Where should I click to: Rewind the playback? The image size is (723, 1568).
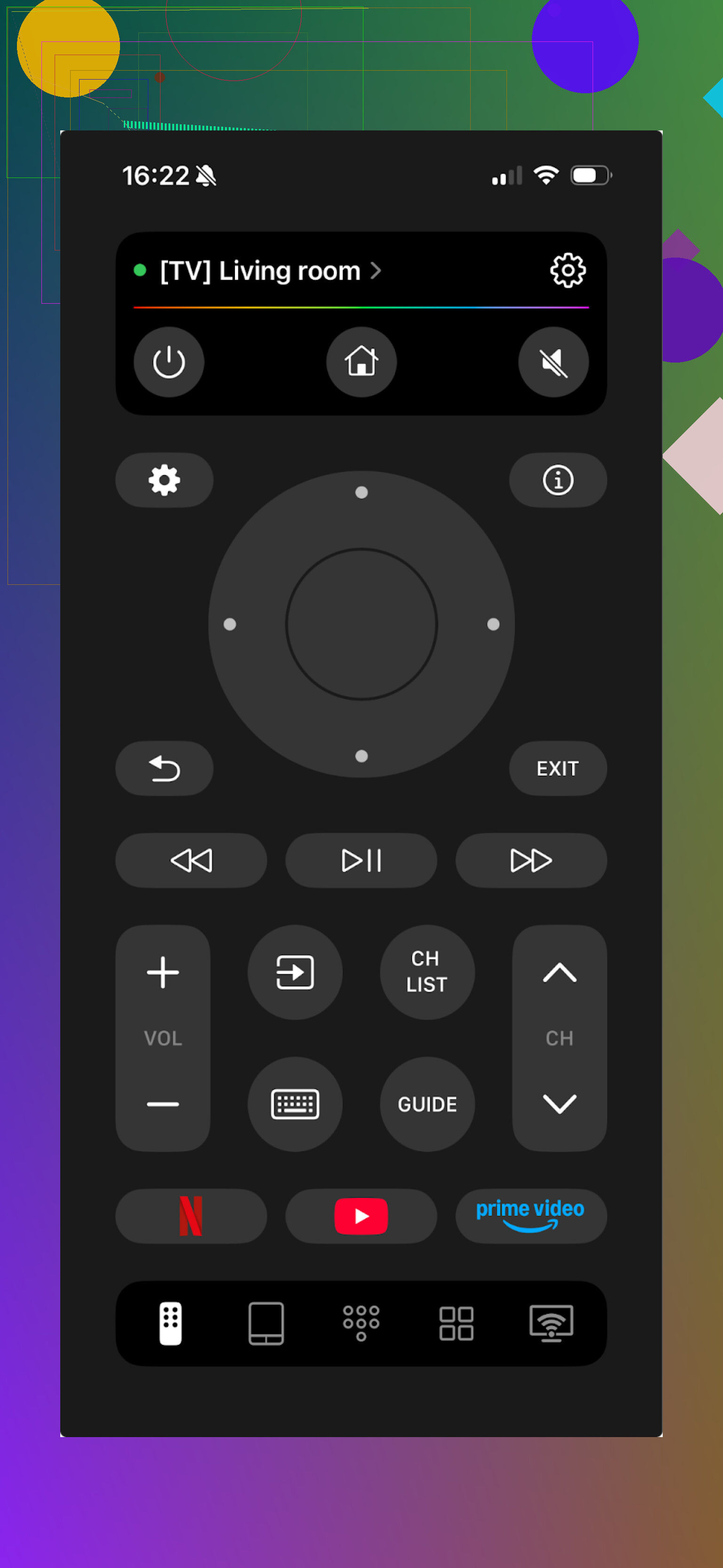pos(191,860)
